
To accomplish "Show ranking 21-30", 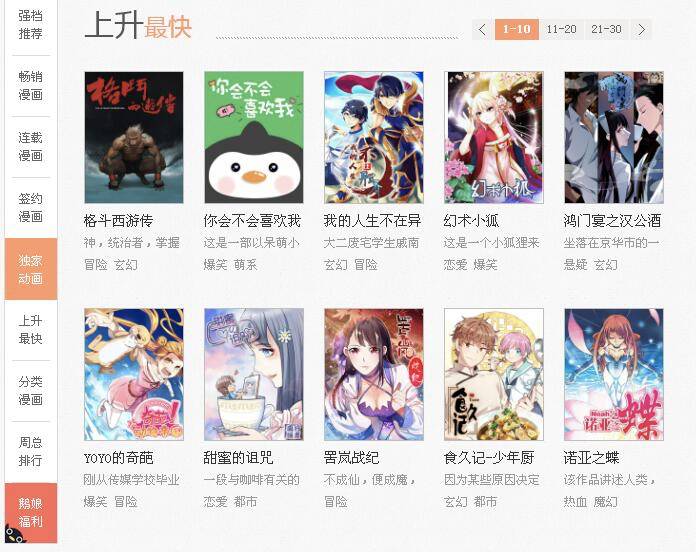I will (x=606, y=29).
